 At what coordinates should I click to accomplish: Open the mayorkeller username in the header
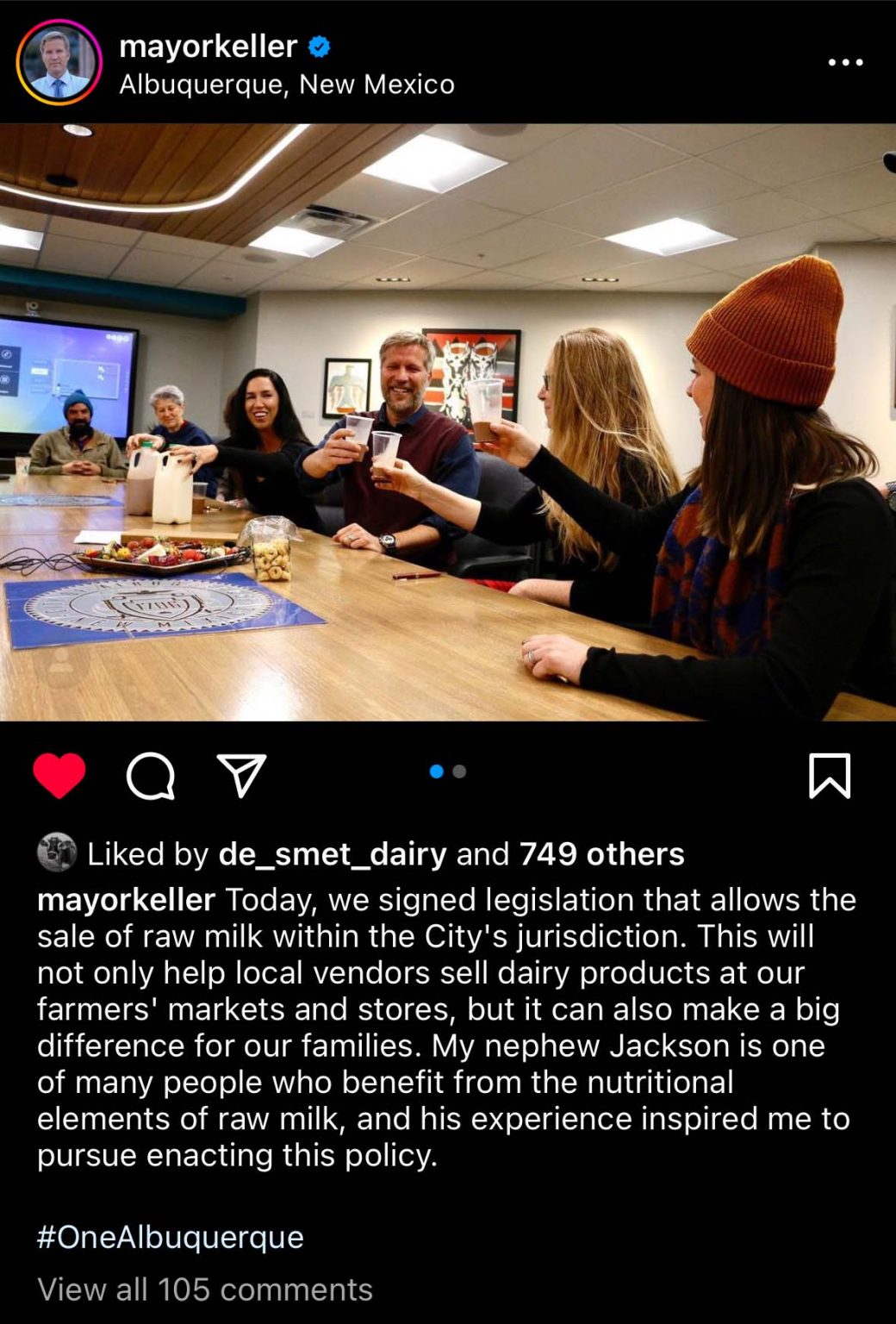[208, 46]
